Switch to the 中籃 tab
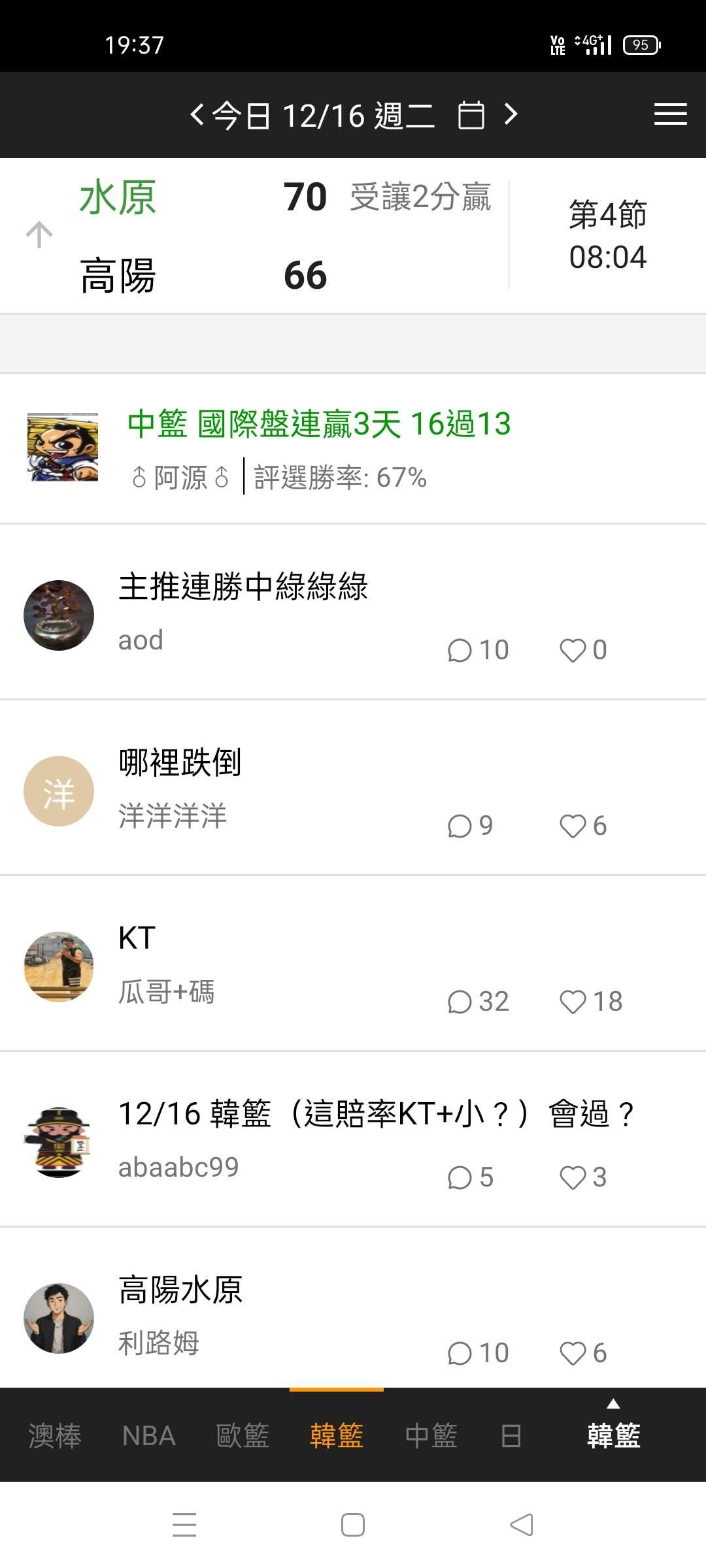The width and height of the screenshot is (706, 1568). coord(431,1436)
